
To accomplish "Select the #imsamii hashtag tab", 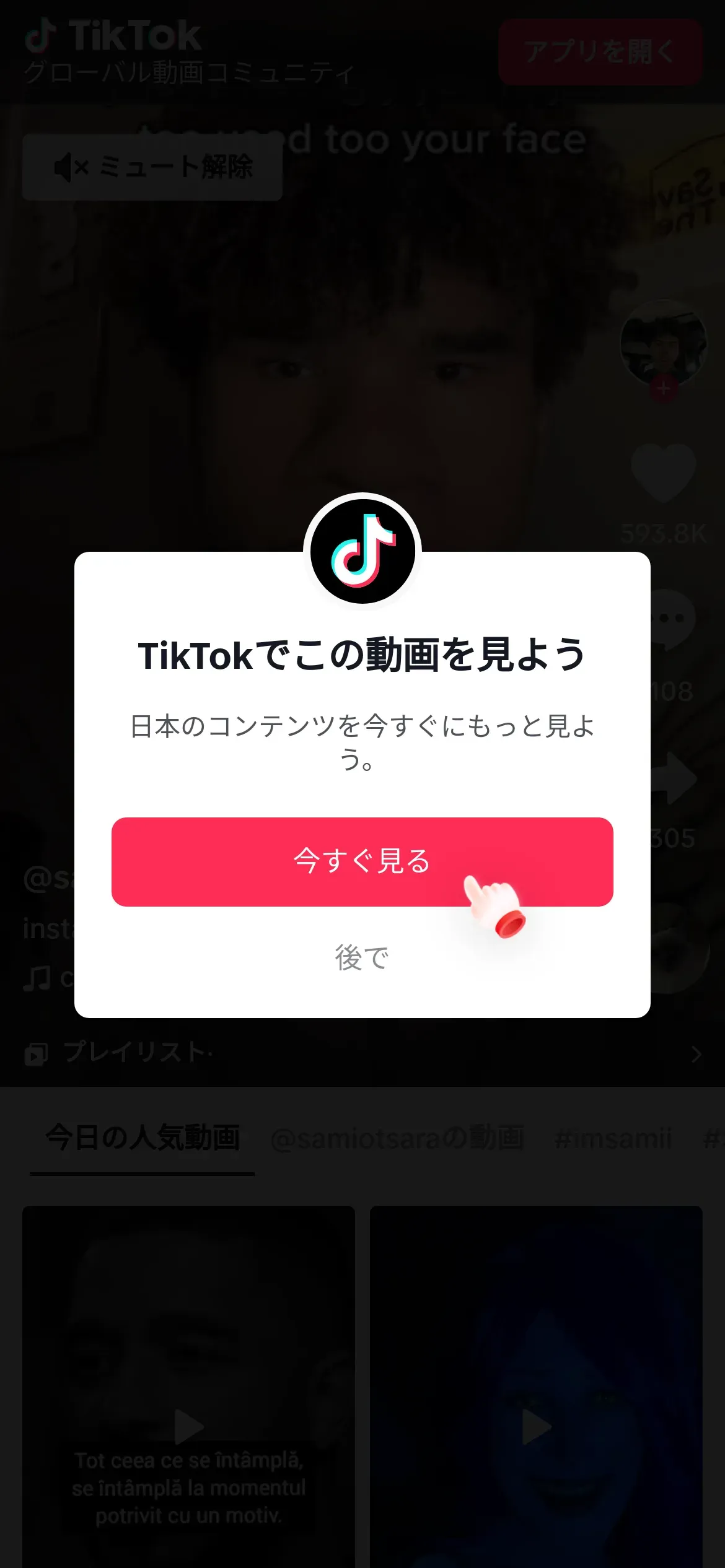I will click(613, 1138).
